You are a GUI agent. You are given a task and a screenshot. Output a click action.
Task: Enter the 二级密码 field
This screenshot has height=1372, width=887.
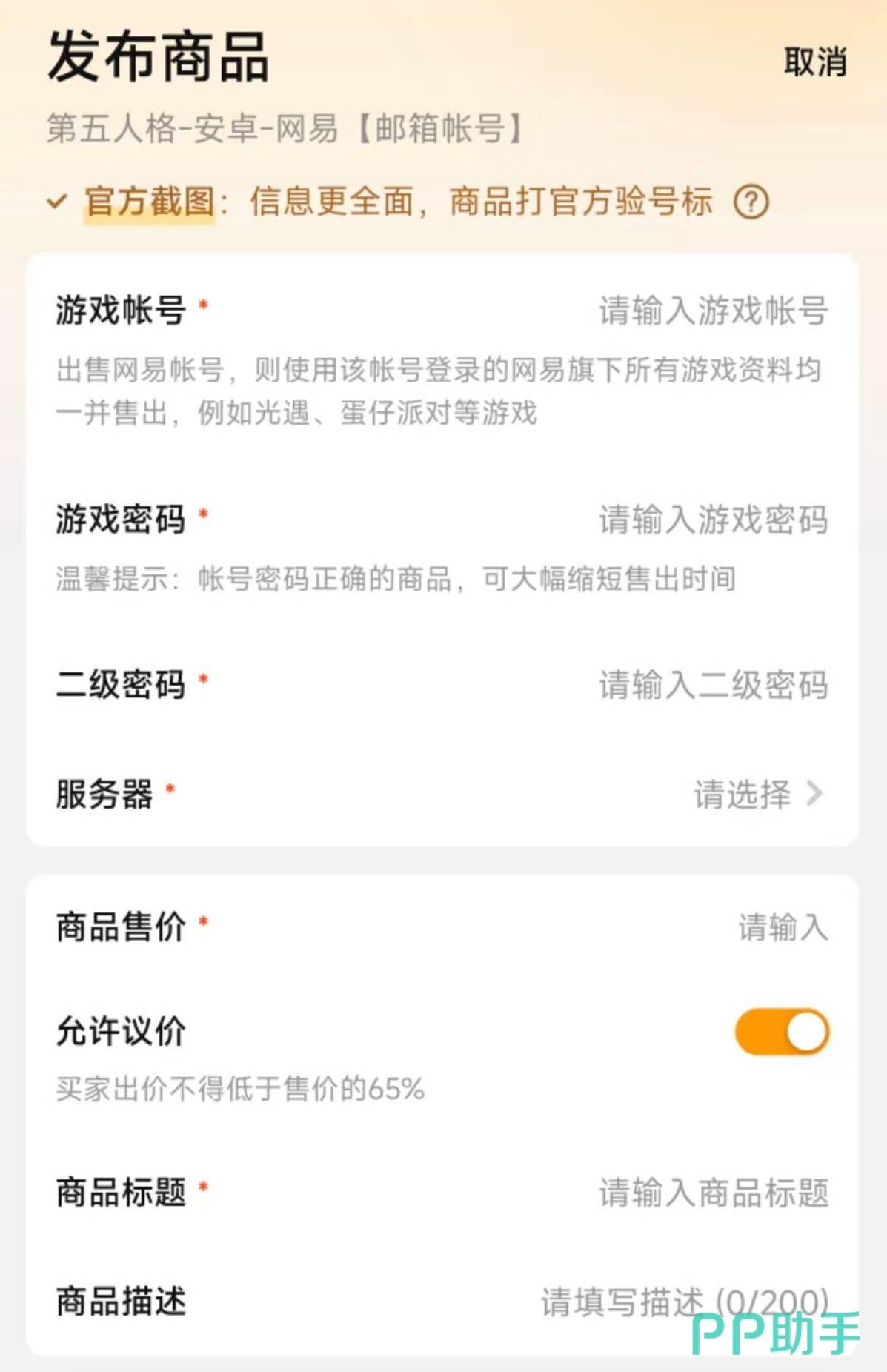(712, 685)
